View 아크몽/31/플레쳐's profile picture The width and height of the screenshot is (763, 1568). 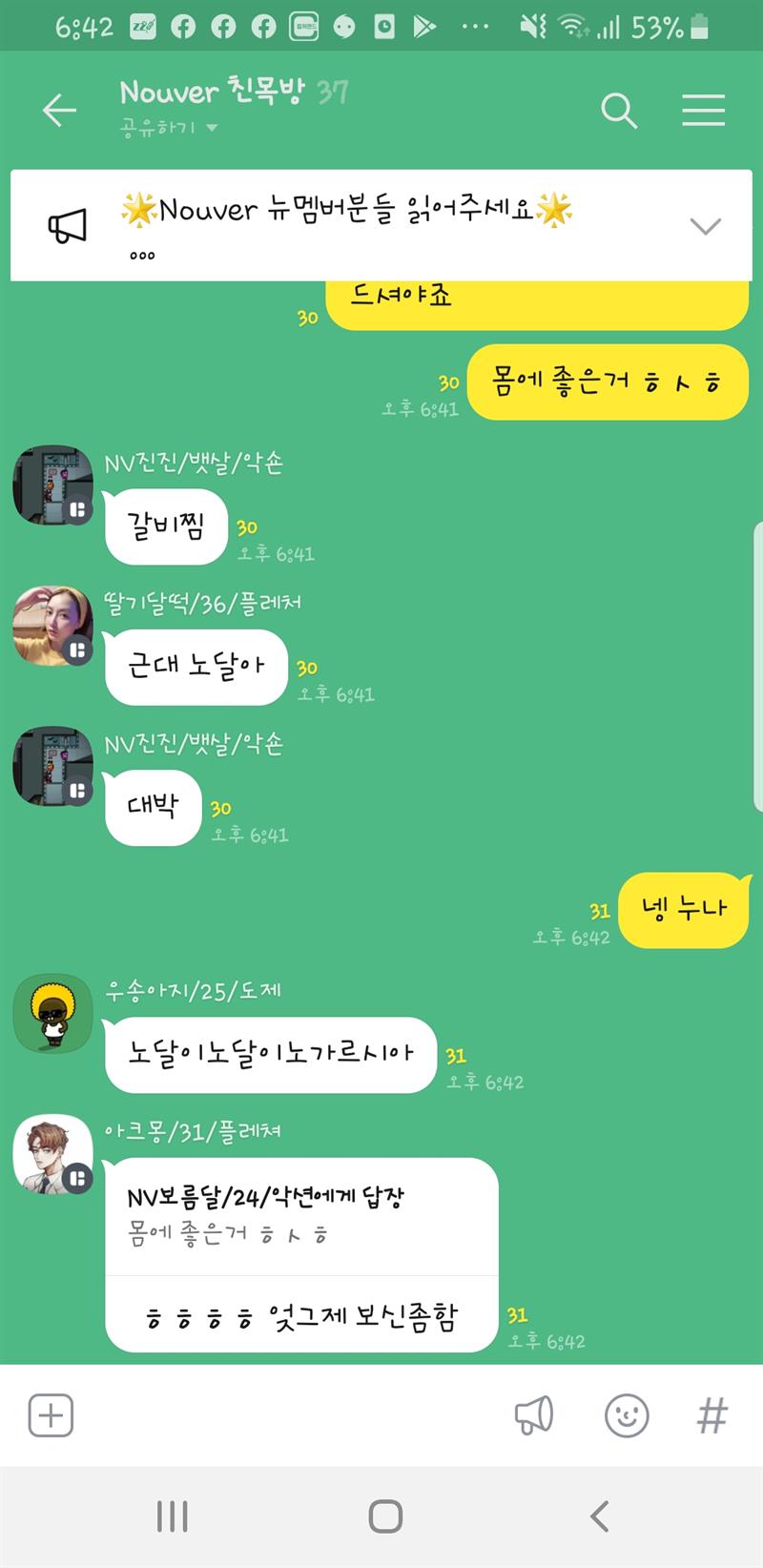(x=52, y=1154)
